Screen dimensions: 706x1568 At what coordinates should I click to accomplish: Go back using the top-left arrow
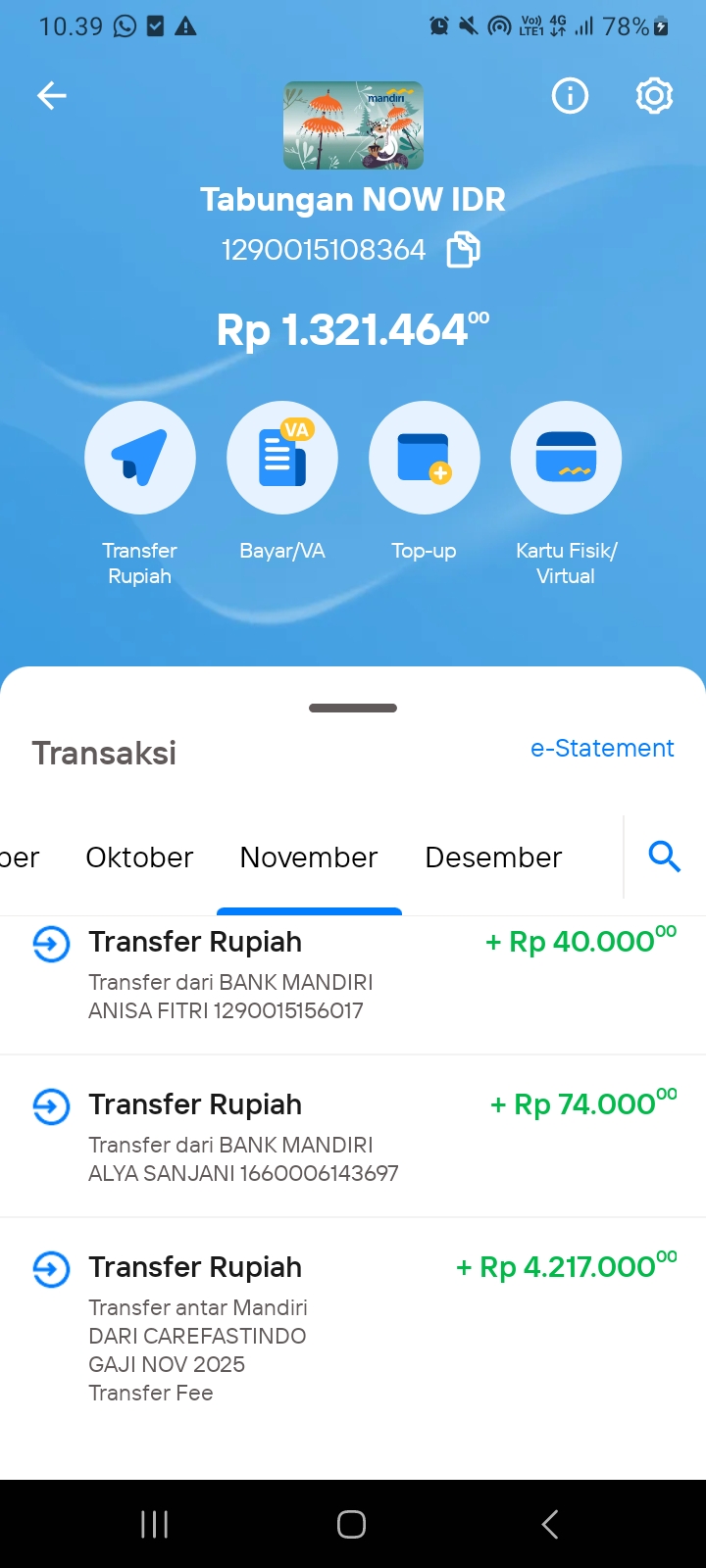[x=52, y=95]
